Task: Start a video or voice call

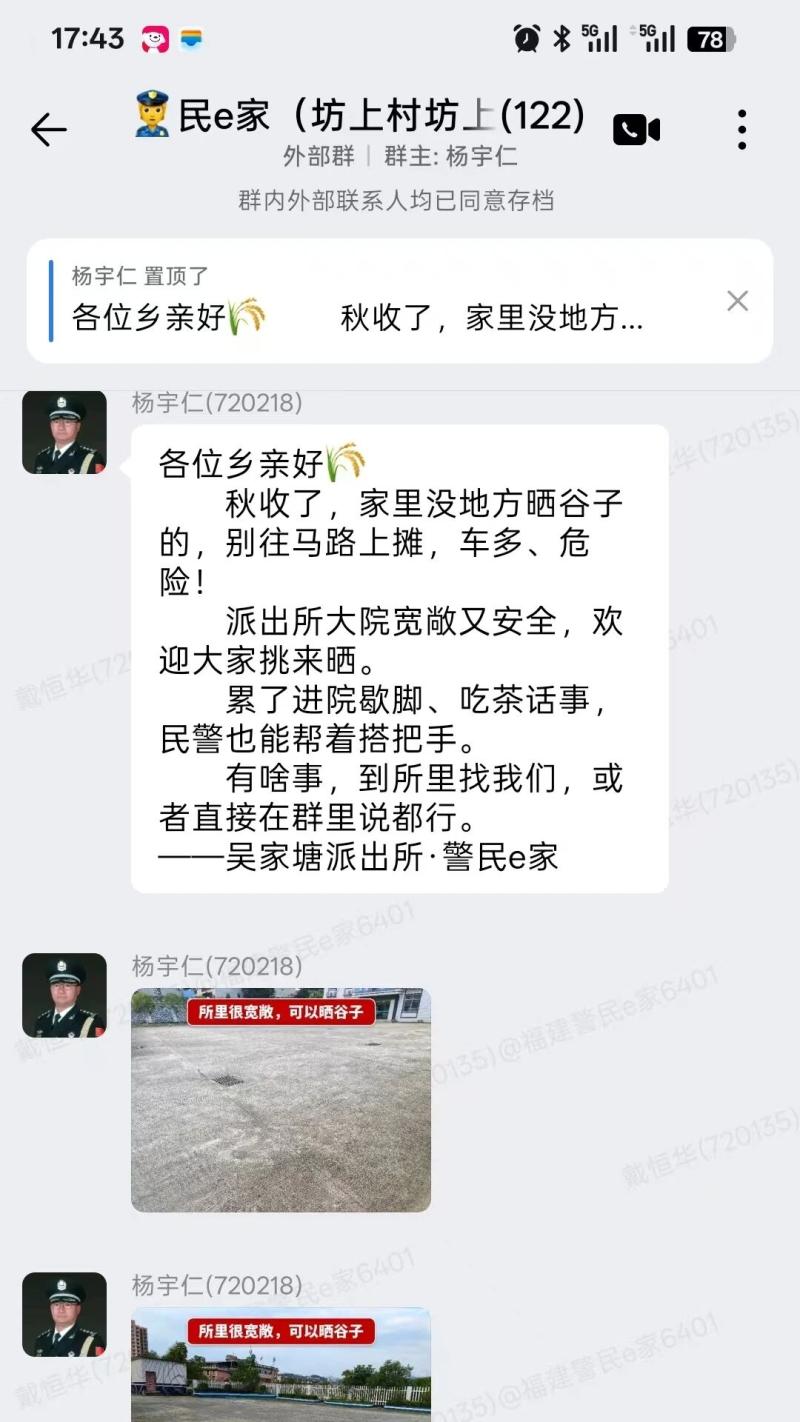Action: click(636, 130)
